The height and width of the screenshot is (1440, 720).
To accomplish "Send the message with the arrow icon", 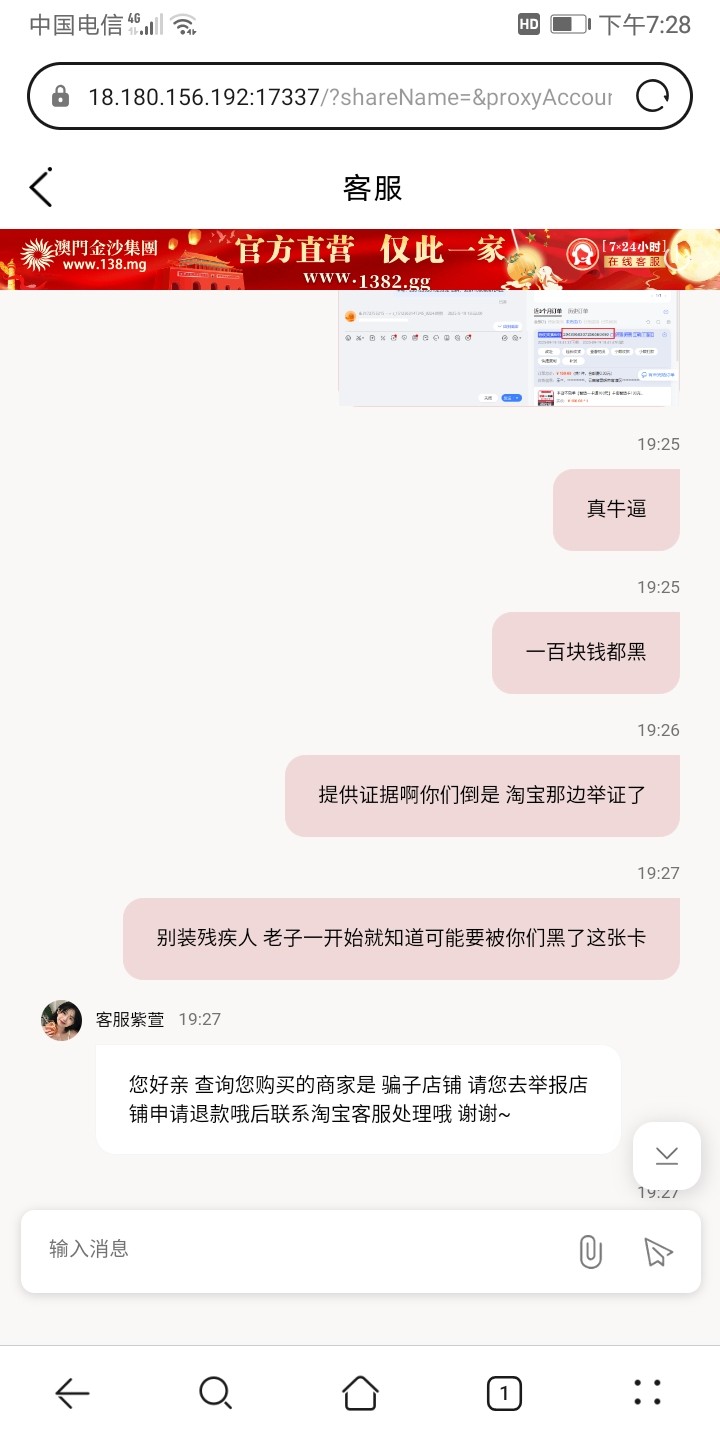I will 656,1251.
